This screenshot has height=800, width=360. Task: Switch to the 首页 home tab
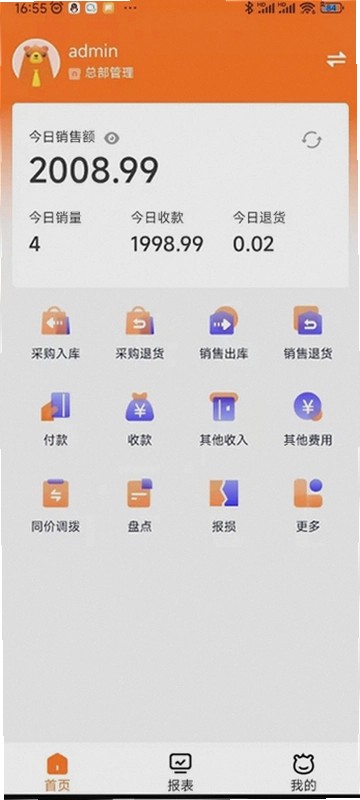57,771
